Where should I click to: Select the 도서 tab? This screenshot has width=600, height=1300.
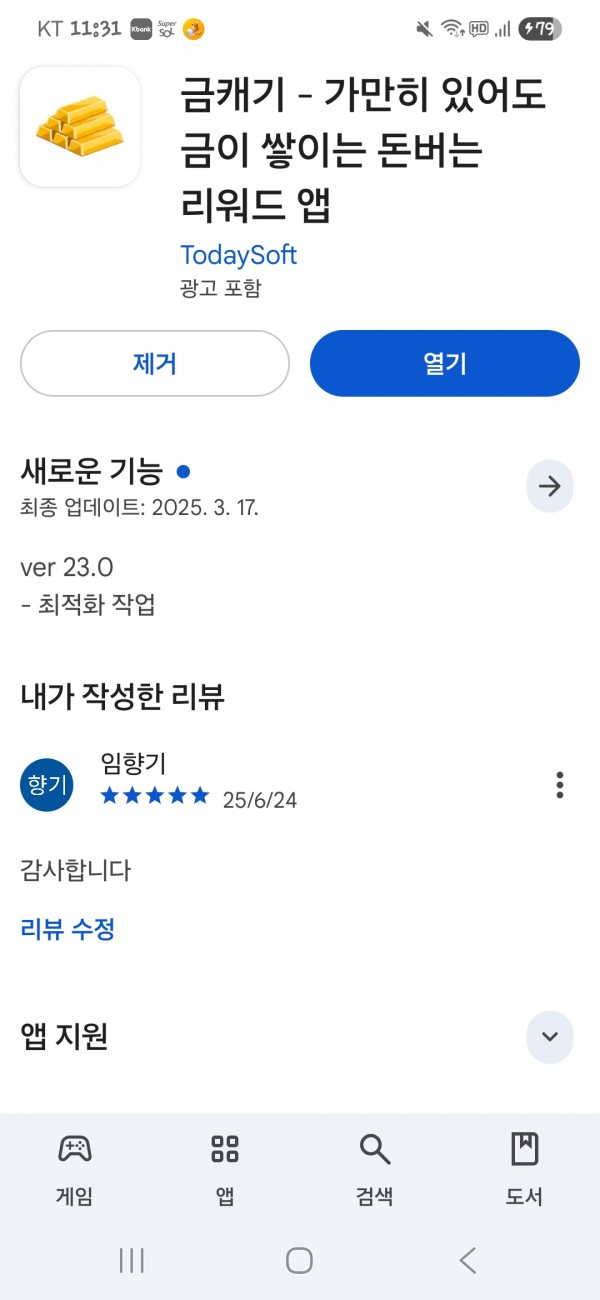pos(525,1168)
